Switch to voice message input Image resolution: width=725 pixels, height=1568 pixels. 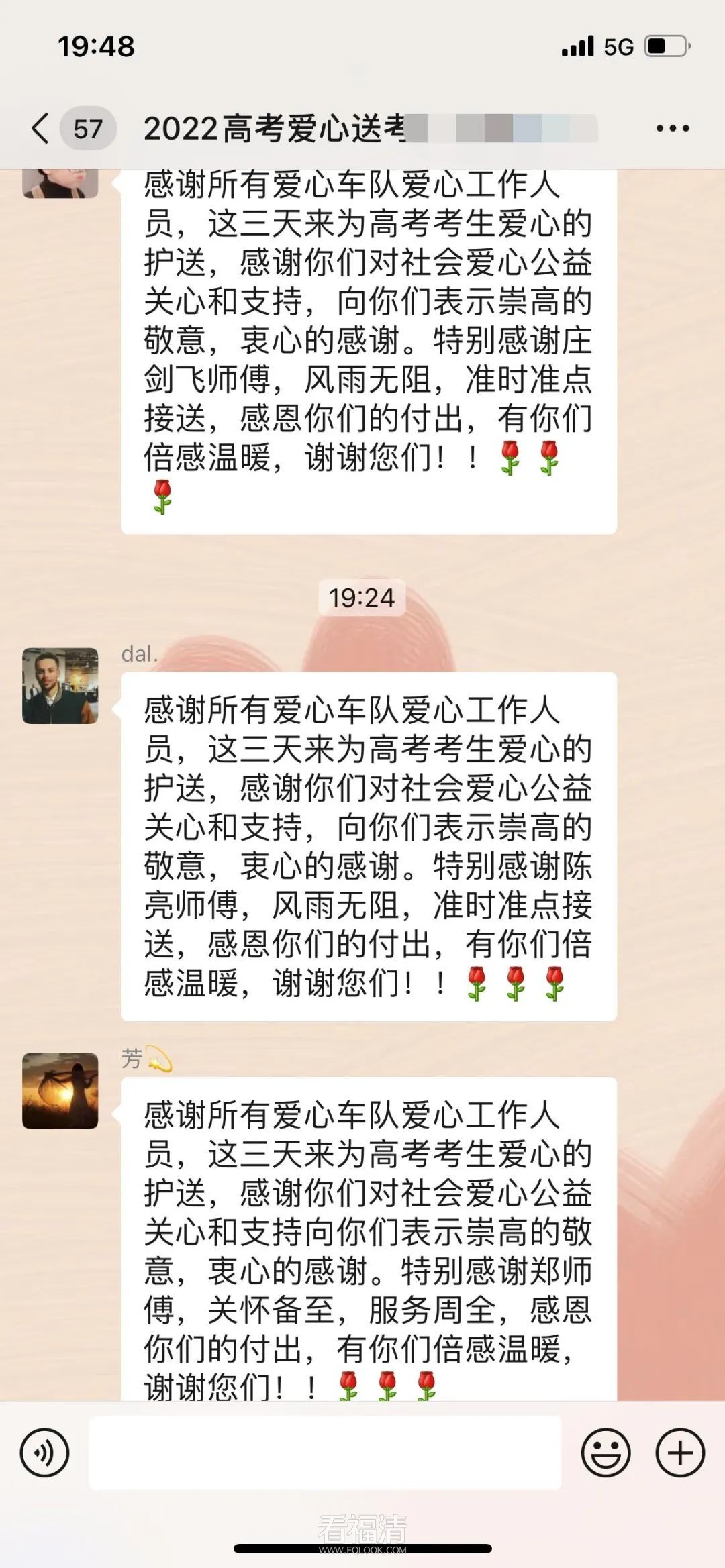pos(44,1453)
